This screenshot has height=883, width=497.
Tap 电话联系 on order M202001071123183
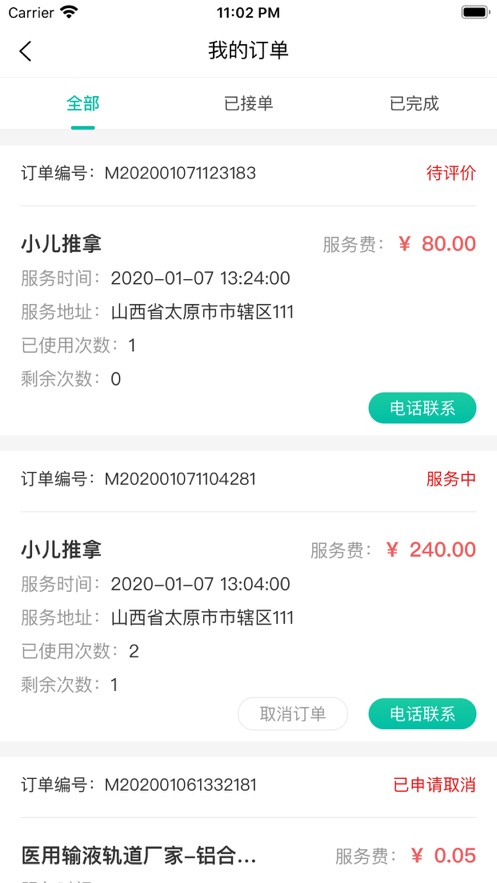point(422,408)
